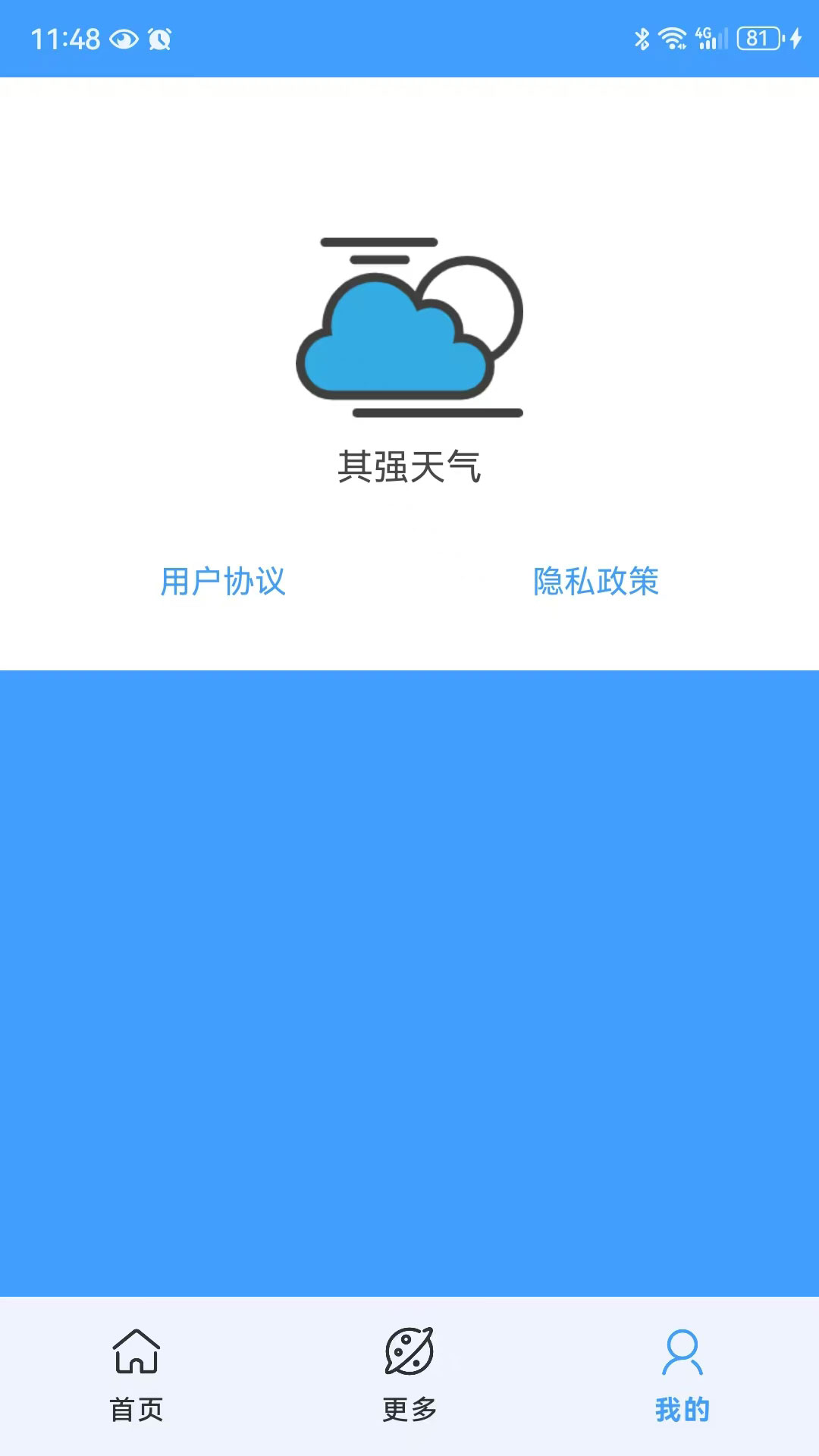This screenshot has height=1456, width=819.
Task: Open the 用户协议 user agreement link
Action: pos(223,582)
